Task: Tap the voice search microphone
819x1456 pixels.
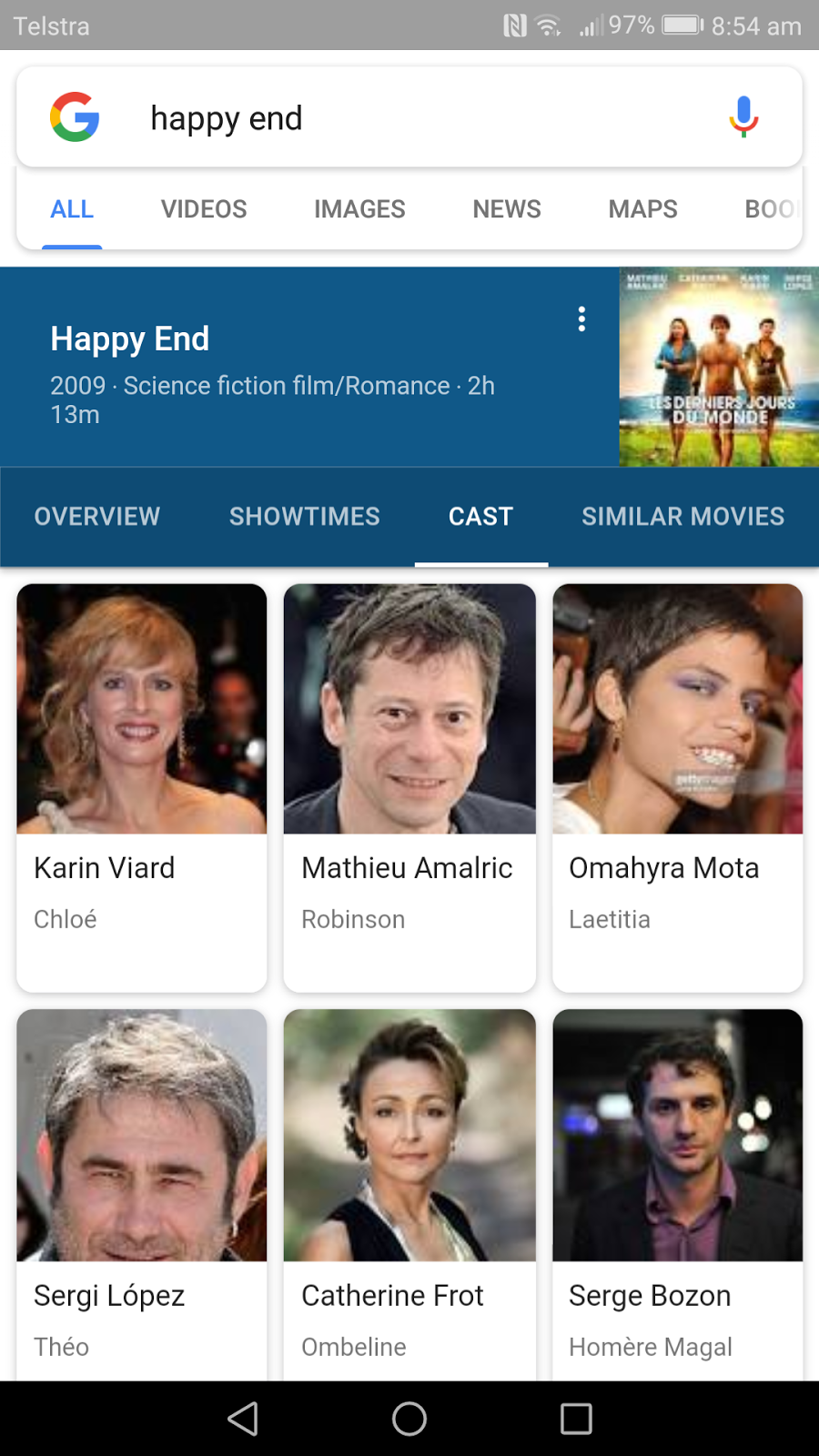Action: pyautogui.click(x=743, y=116)
